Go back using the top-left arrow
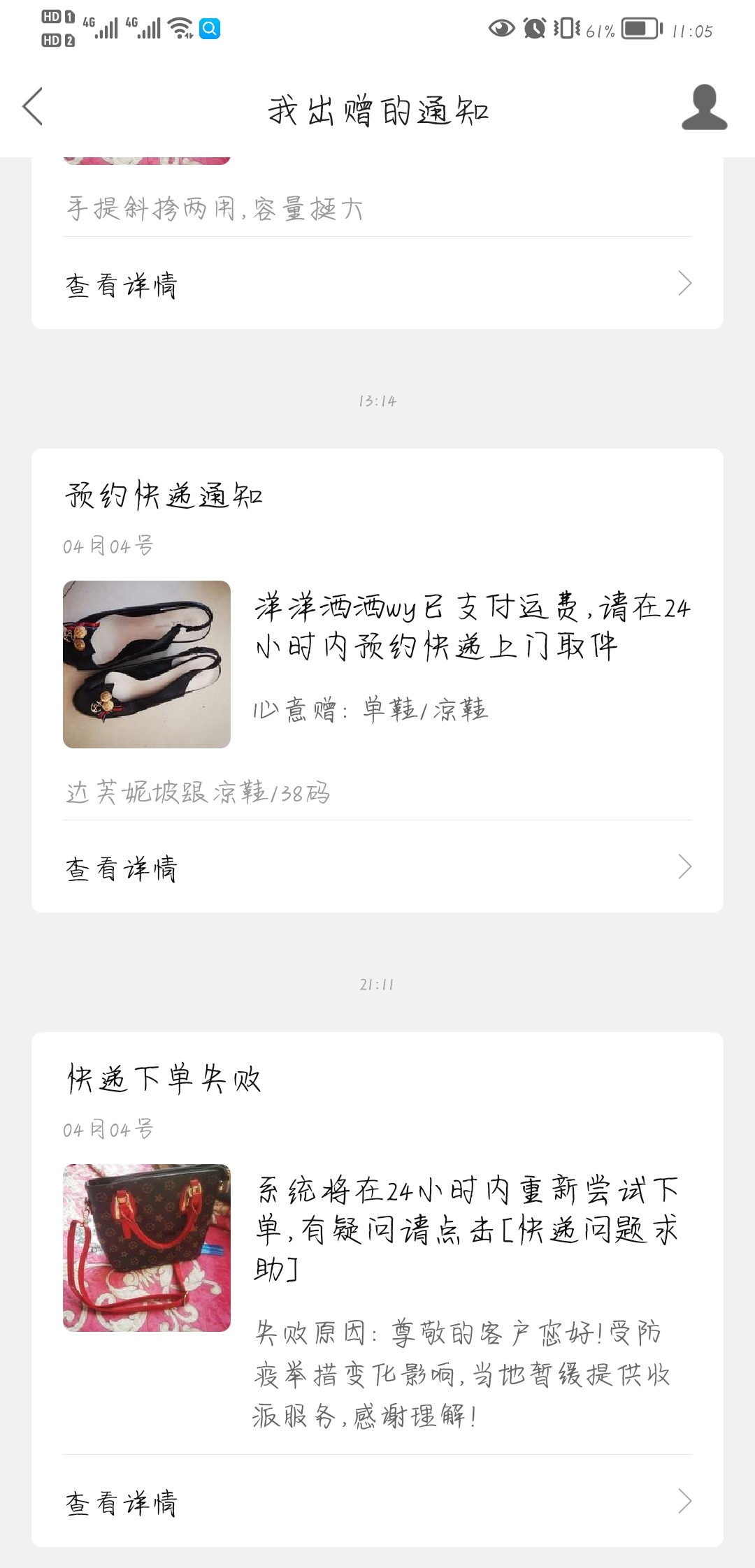Viewport: 755px width, 1568px height. point(33,107)
